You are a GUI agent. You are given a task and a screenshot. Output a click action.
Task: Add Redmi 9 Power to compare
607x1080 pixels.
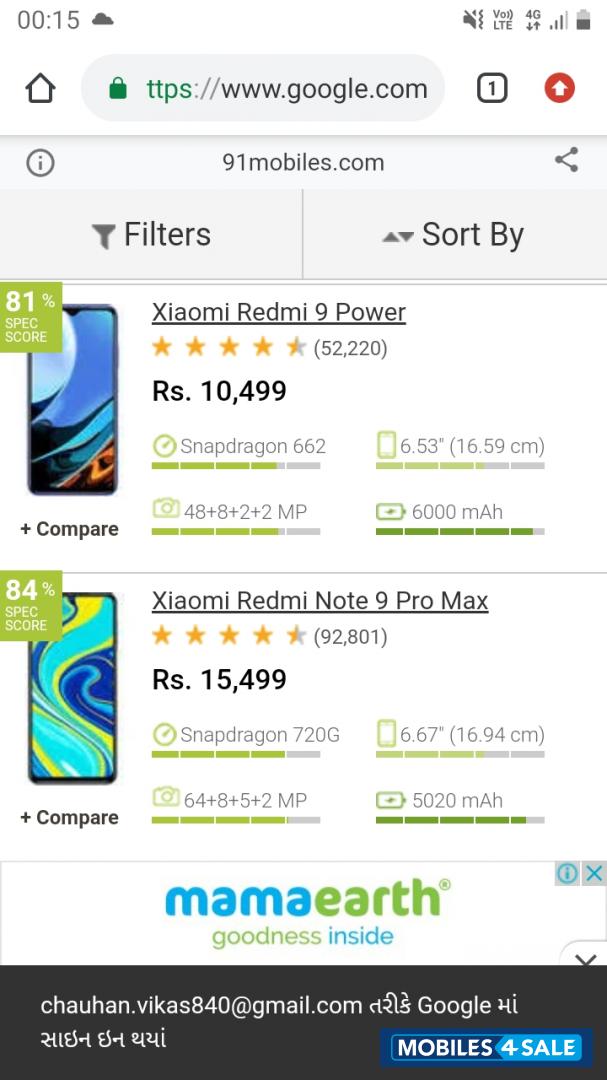click(x=69, y=529)
